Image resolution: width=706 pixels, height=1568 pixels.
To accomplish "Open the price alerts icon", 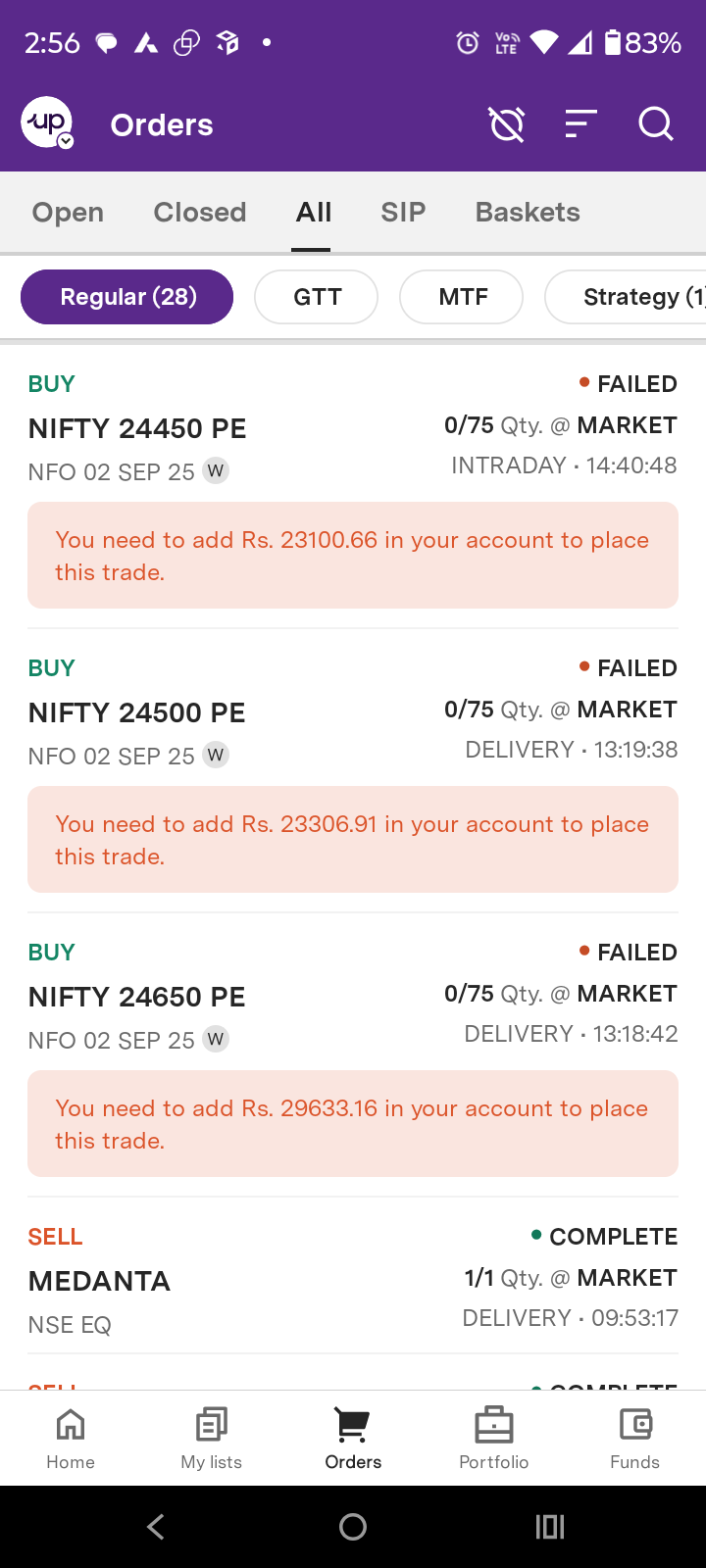I will click(507, 124).
